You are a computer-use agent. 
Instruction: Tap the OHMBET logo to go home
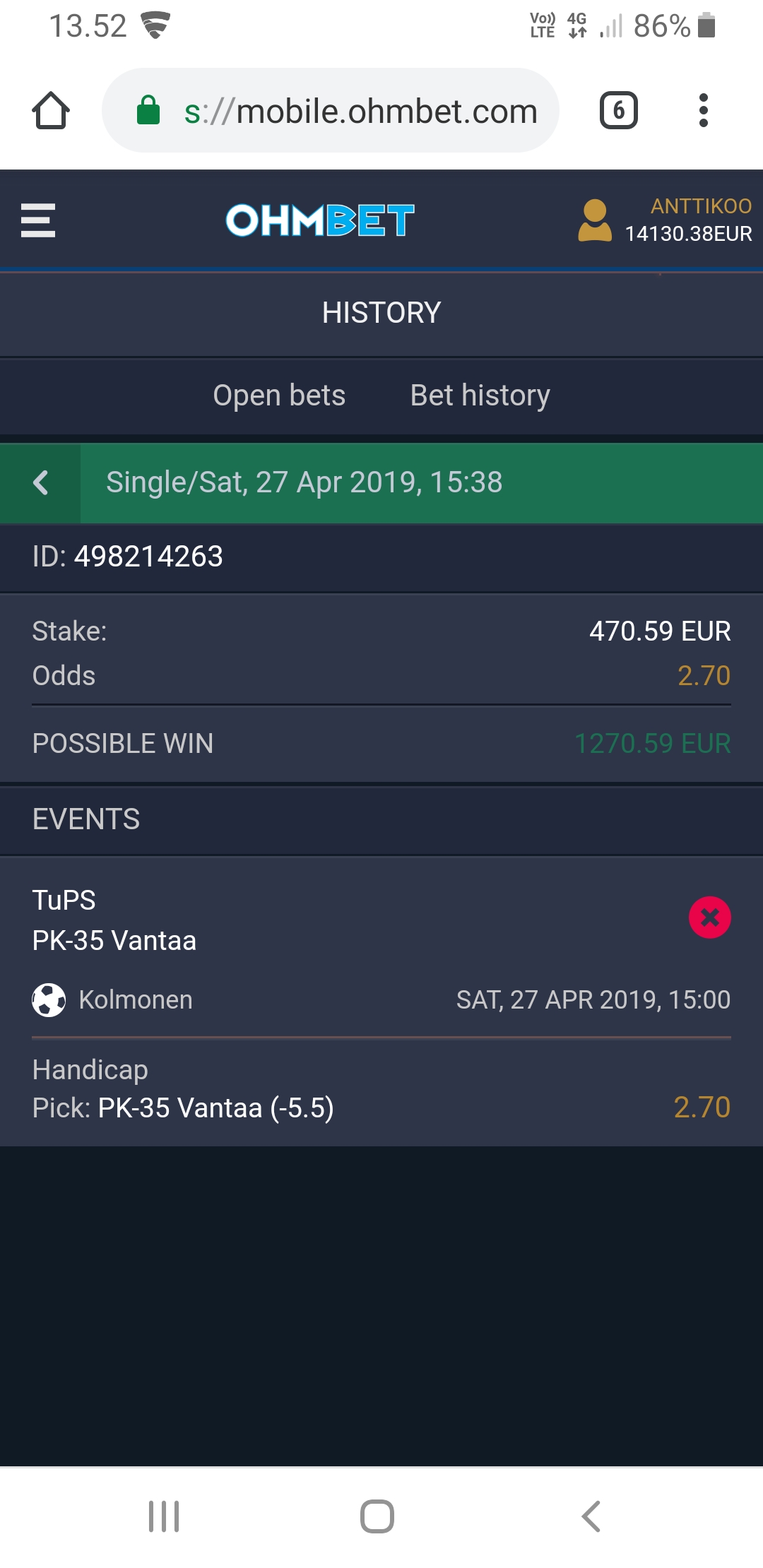click(x=319, y=220)
